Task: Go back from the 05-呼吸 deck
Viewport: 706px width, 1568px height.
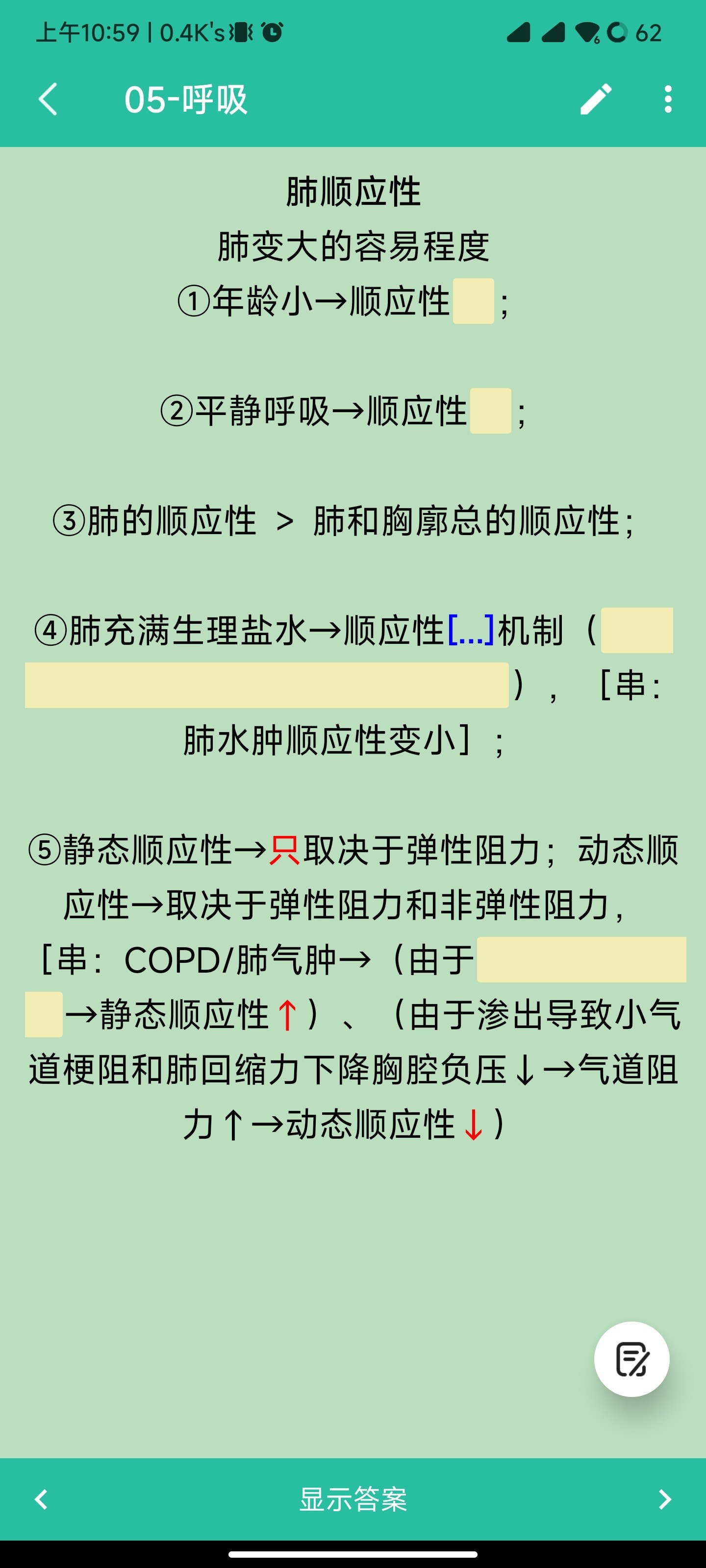Action: [48, 98]
